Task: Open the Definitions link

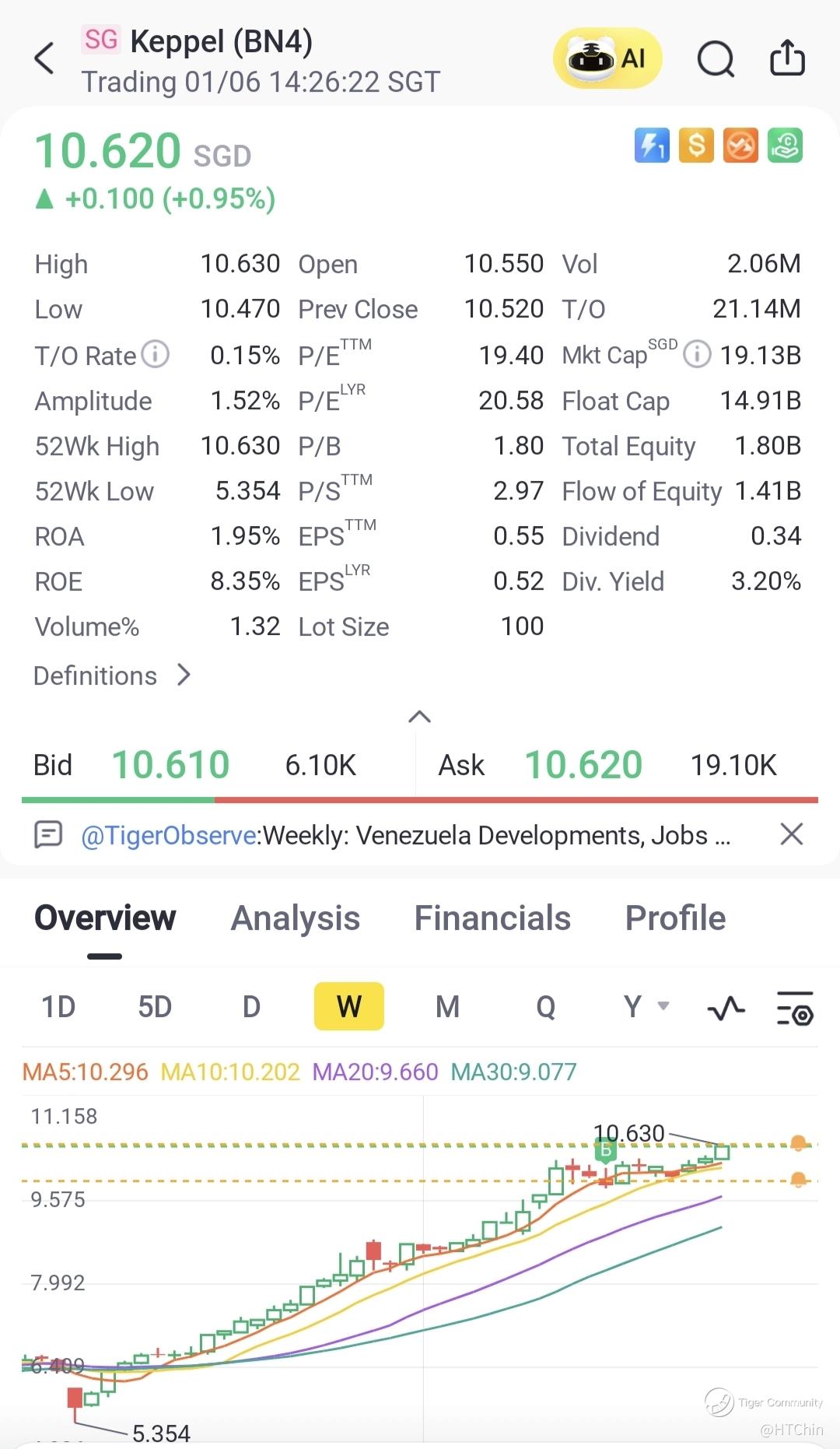Action: click(x=112, y=675)
